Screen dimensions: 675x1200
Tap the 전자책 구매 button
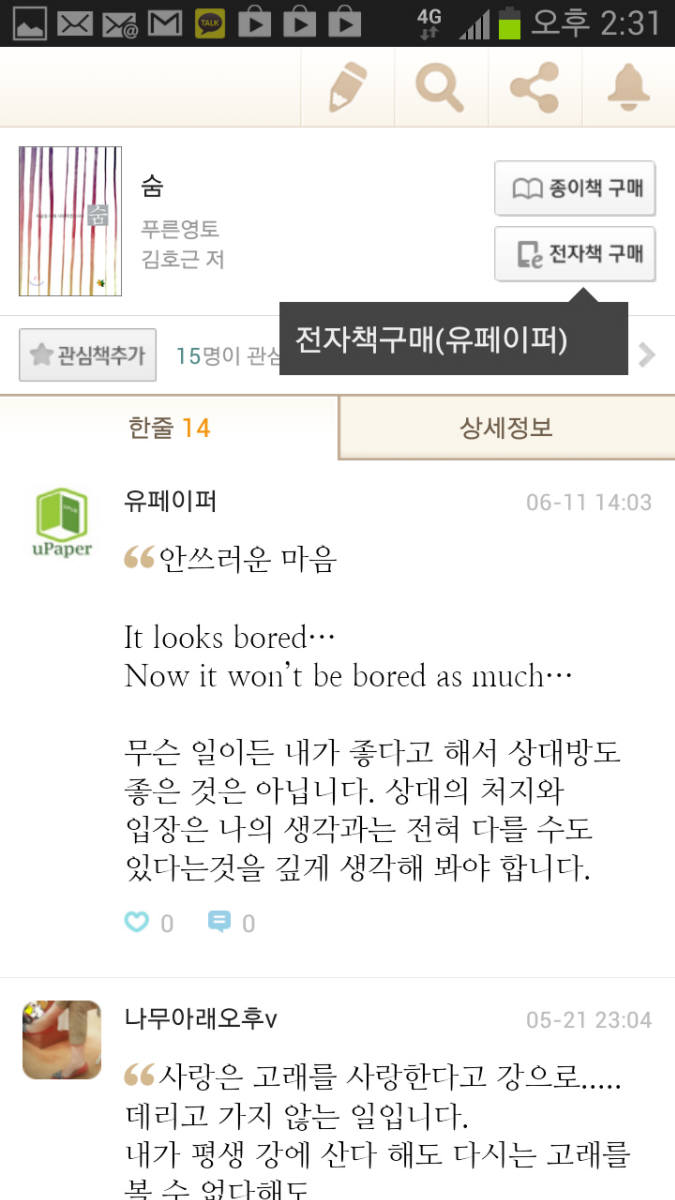(x=575, y=254)
